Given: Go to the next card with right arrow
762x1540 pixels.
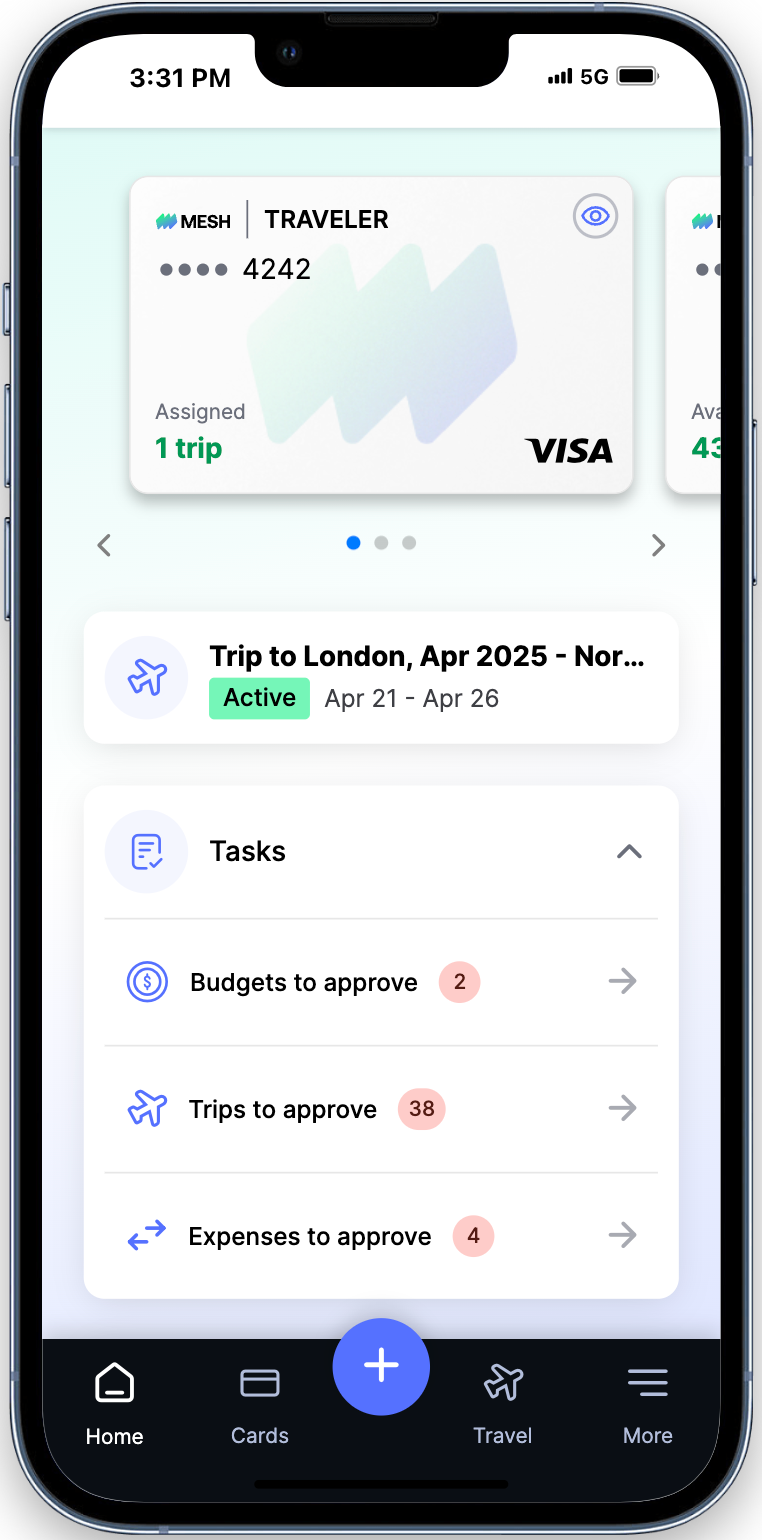Looking at the screenshot, I should pos(657,545).
